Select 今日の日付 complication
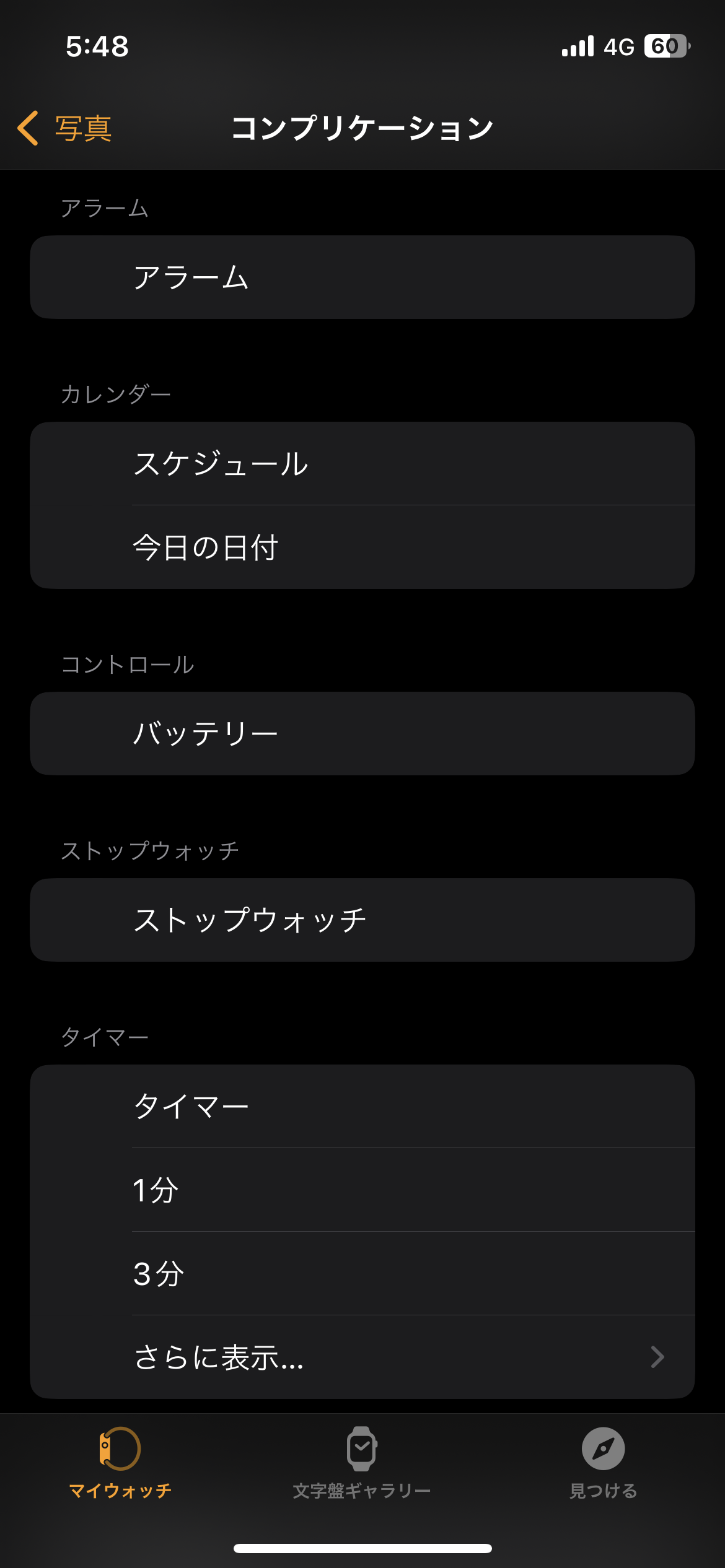 click(x=362, y=547)
